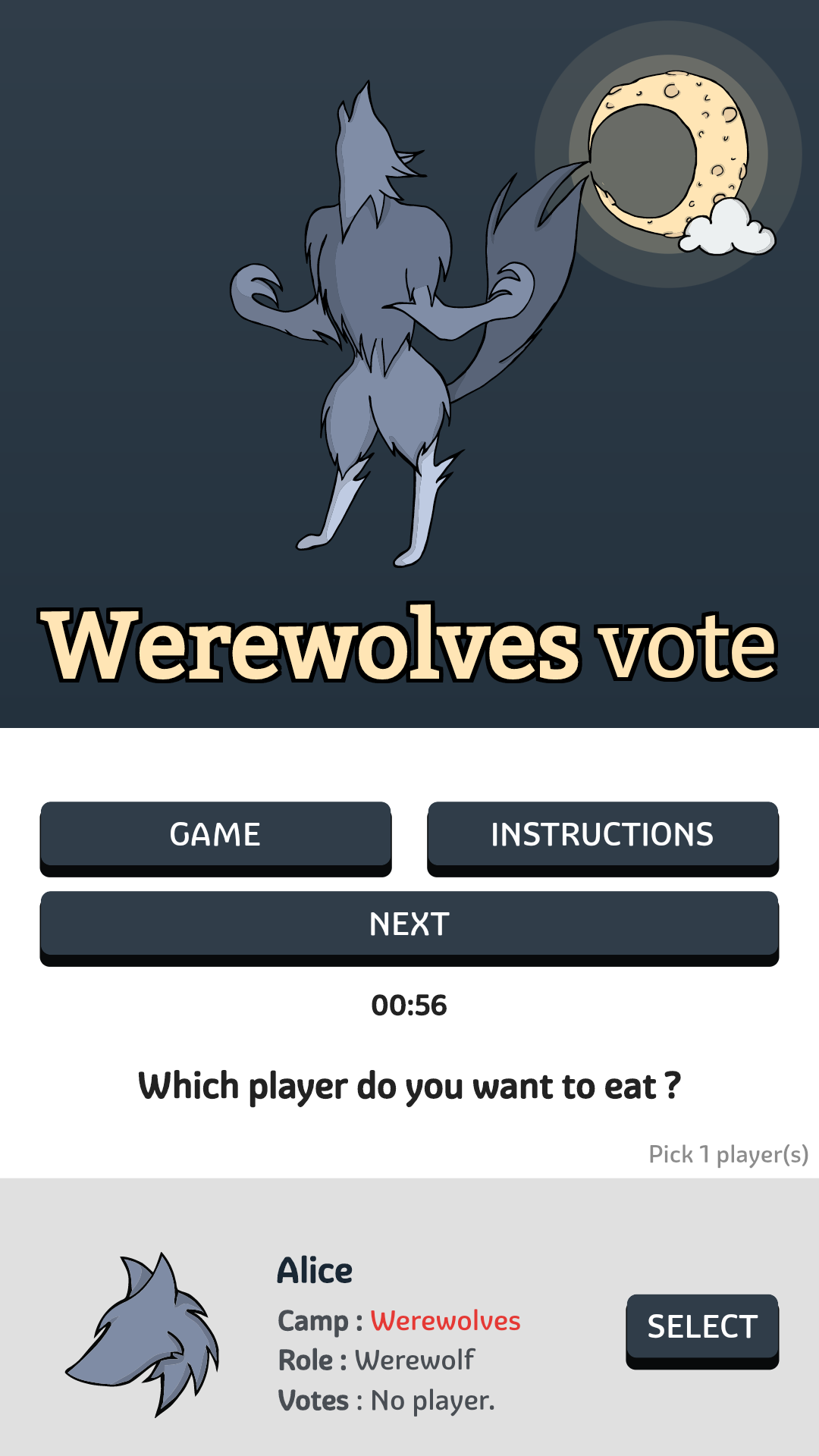Click Alice's player name
Image resolution: width=819 pixels, height=1456 pixels.
[315, 1270]
